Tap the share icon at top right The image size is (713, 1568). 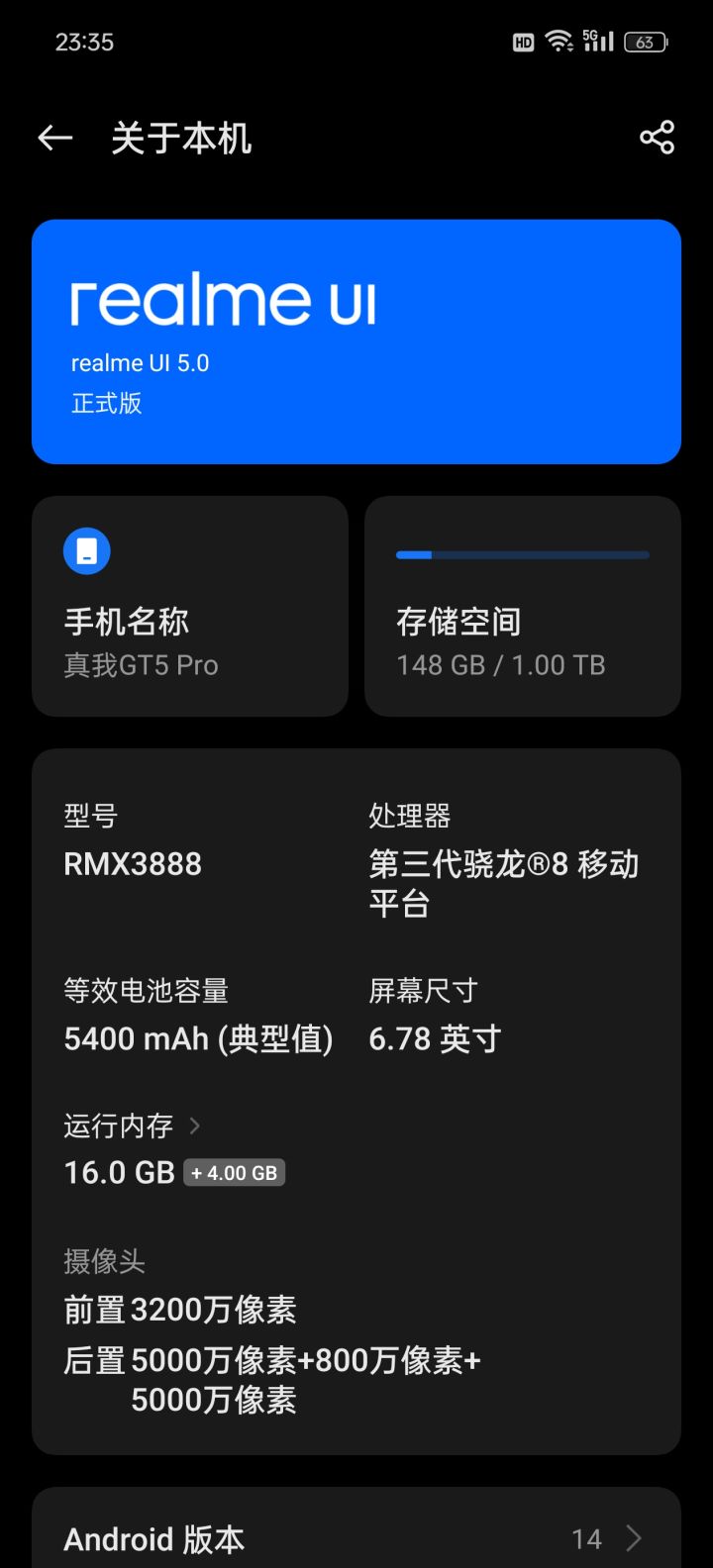point(657,138)
